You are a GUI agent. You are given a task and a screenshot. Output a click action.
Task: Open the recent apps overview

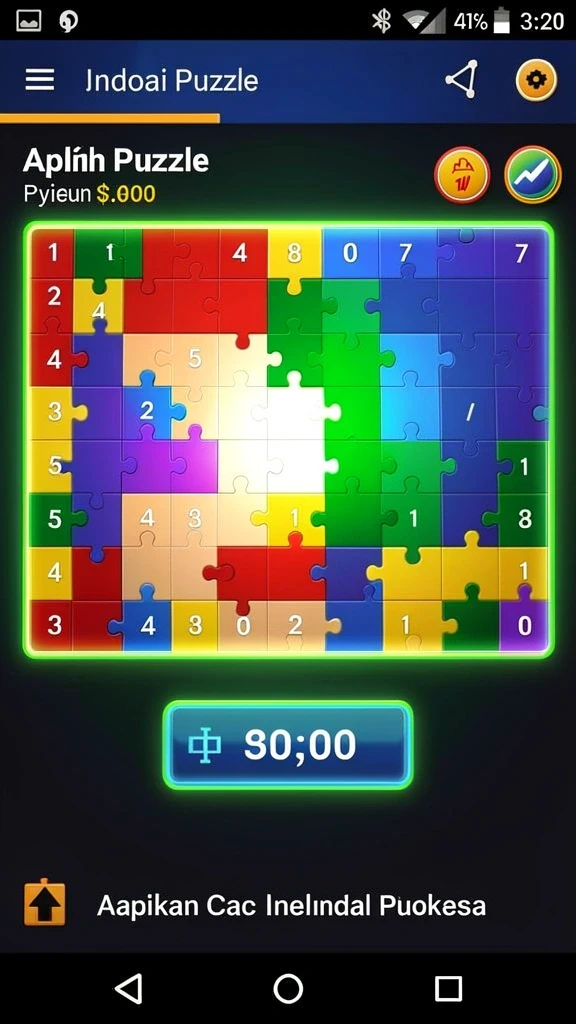pyautogui.click(x=448, y=988)
